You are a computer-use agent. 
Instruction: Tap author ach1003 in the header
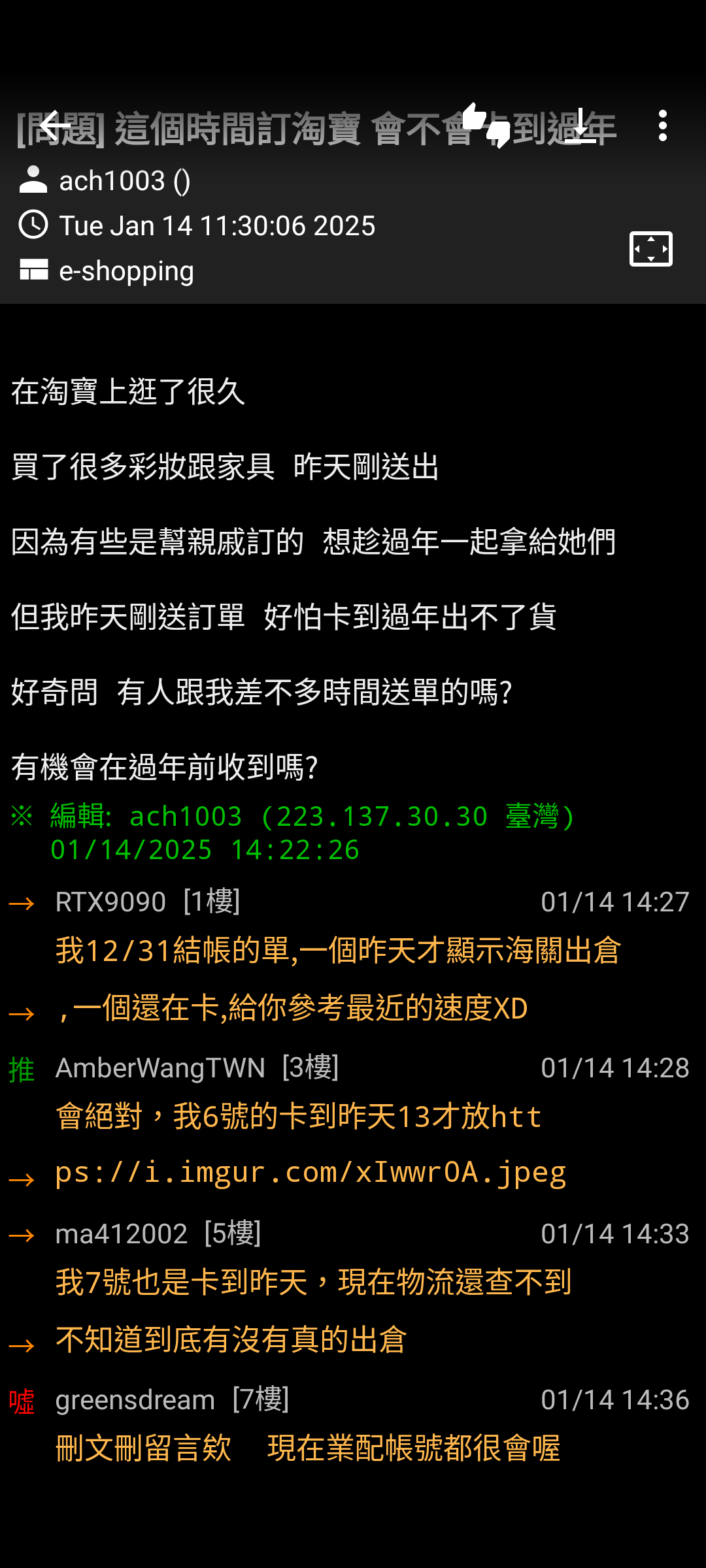pyautogui.click(x=124, y=181)
